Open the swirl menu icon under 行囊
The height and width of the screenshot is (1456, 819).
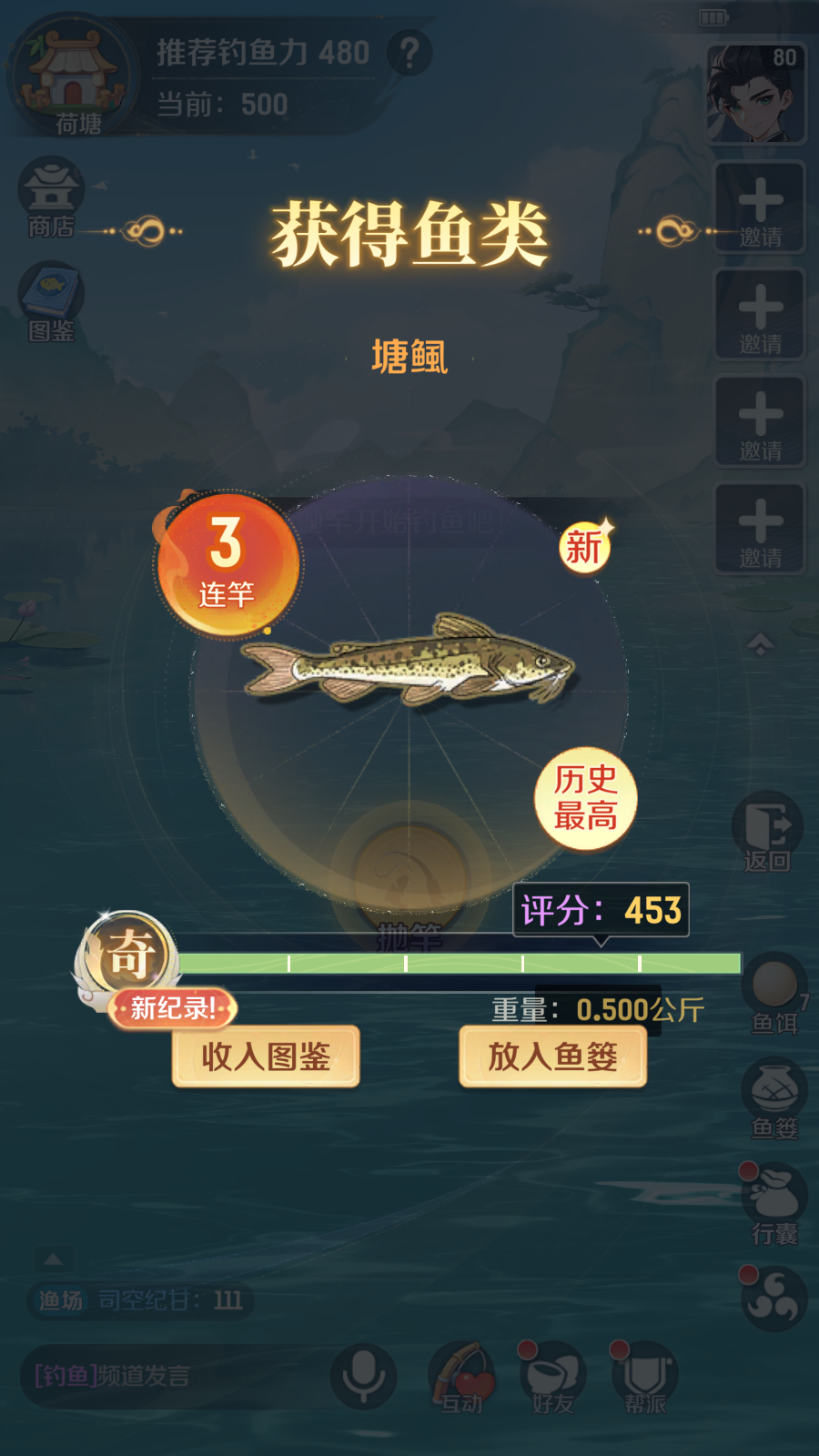coord(774,1299)
